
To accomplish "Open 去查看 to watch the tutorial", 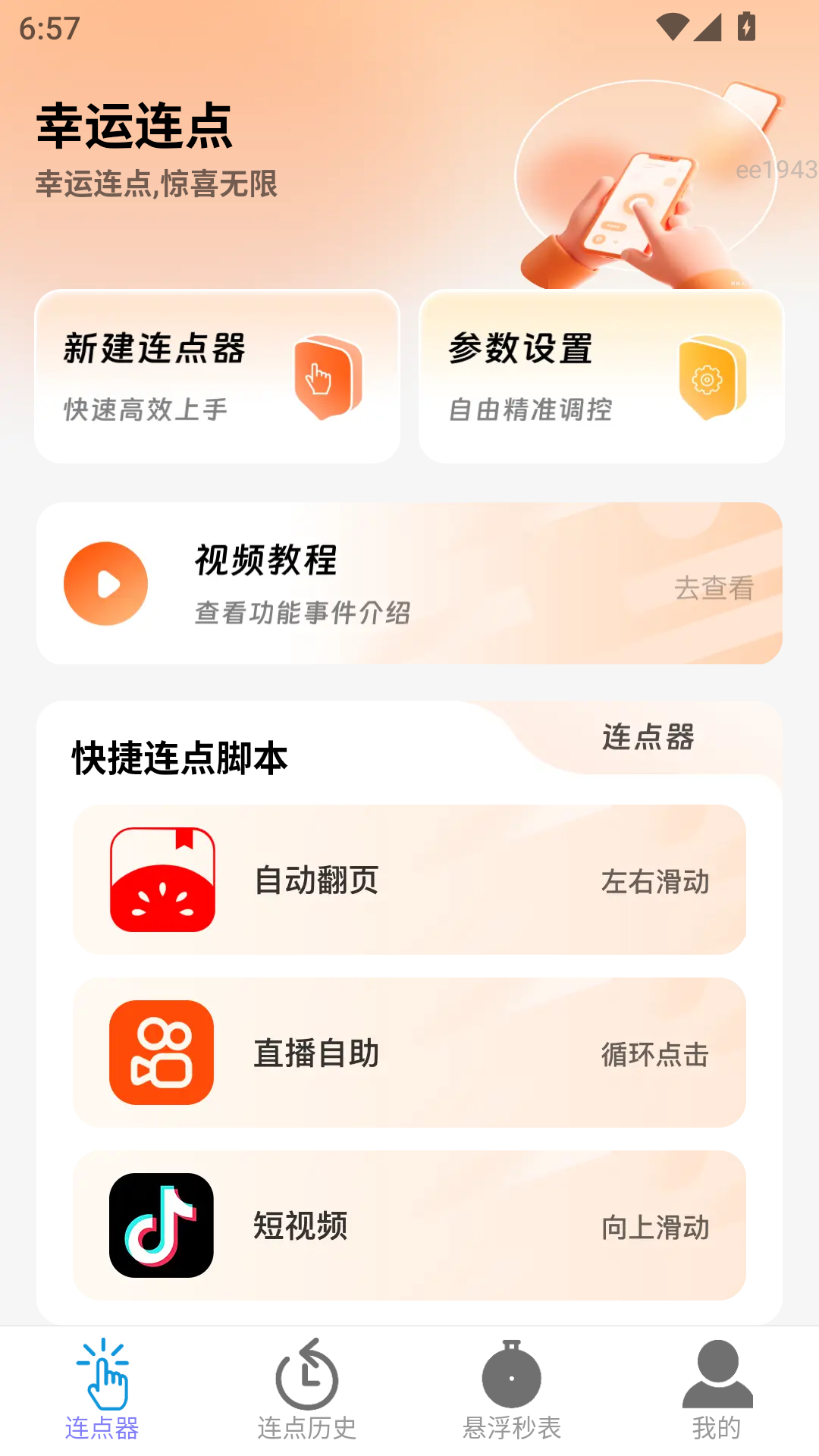I will 714,588.
